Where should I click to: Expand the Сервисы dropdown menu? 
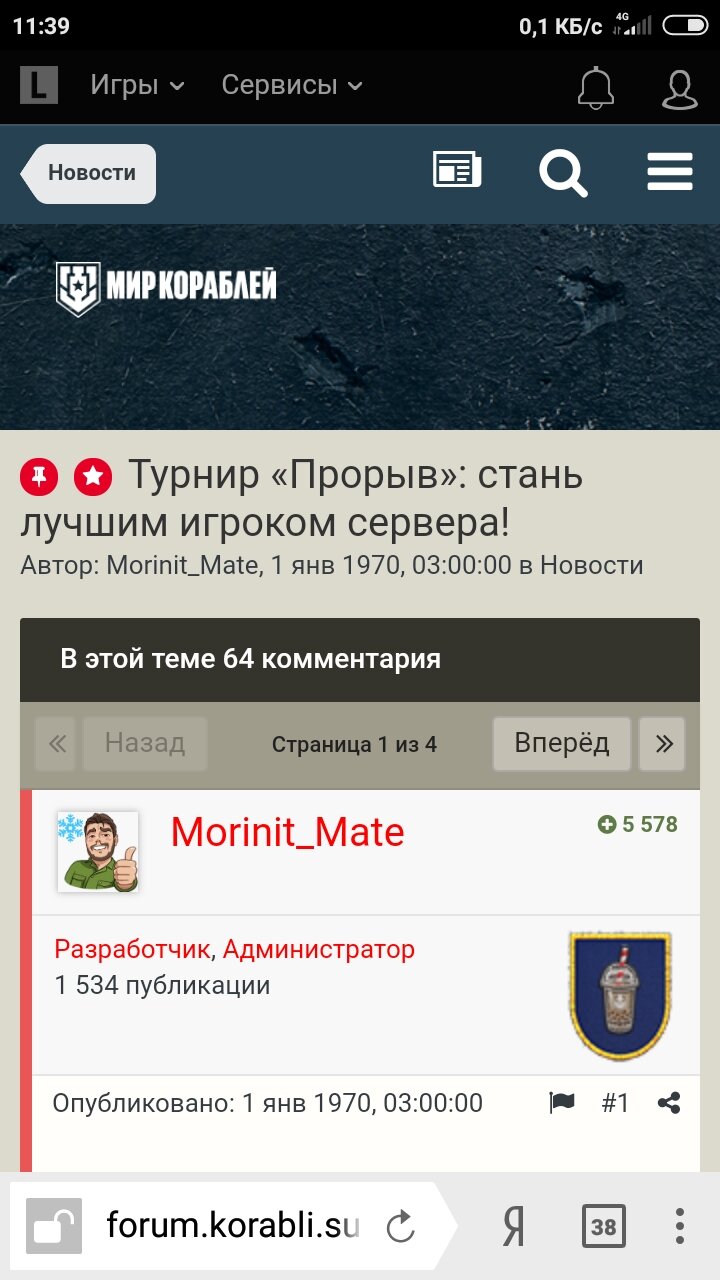click(x=291, y=86)
